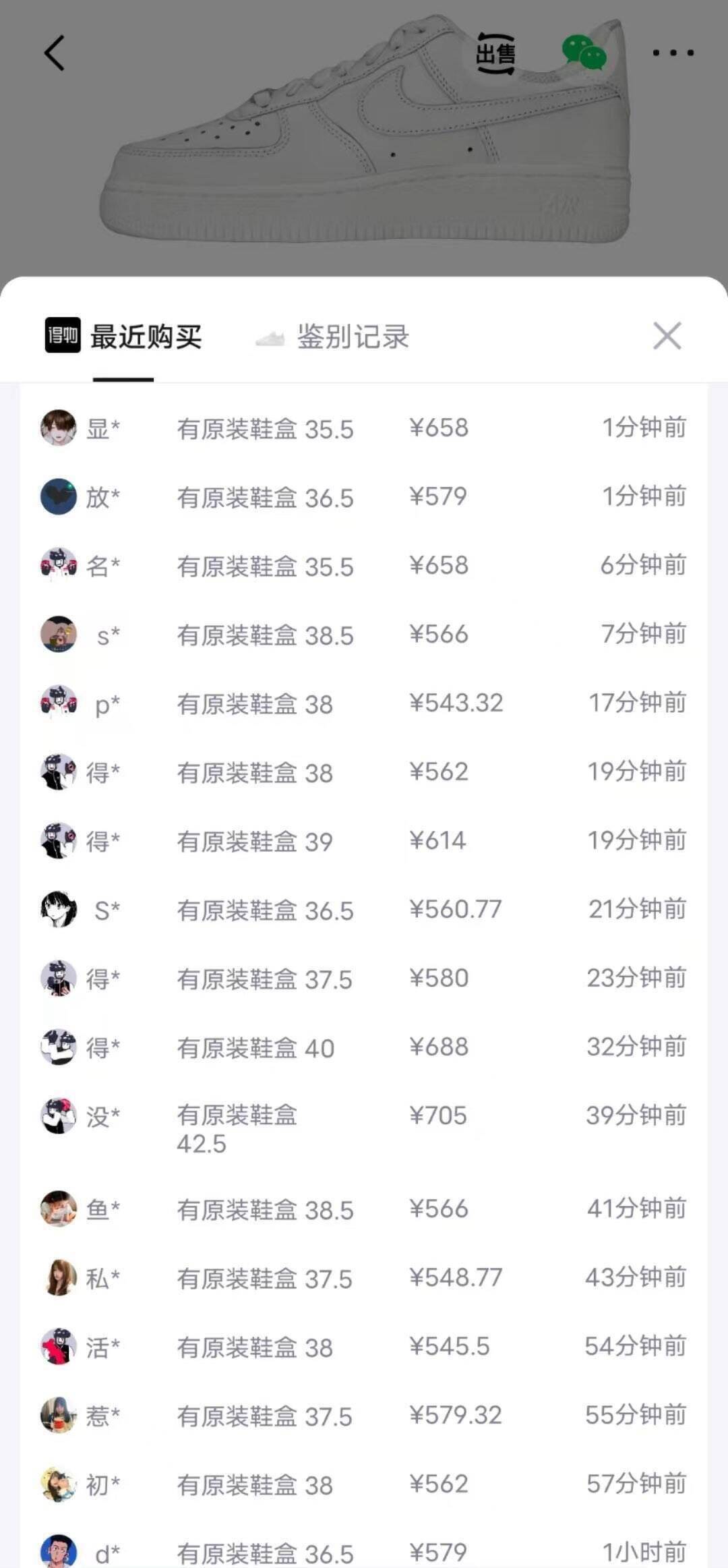Click the back arrow icon
Screen dimensions: 728x1568
[x=55, y=53]
